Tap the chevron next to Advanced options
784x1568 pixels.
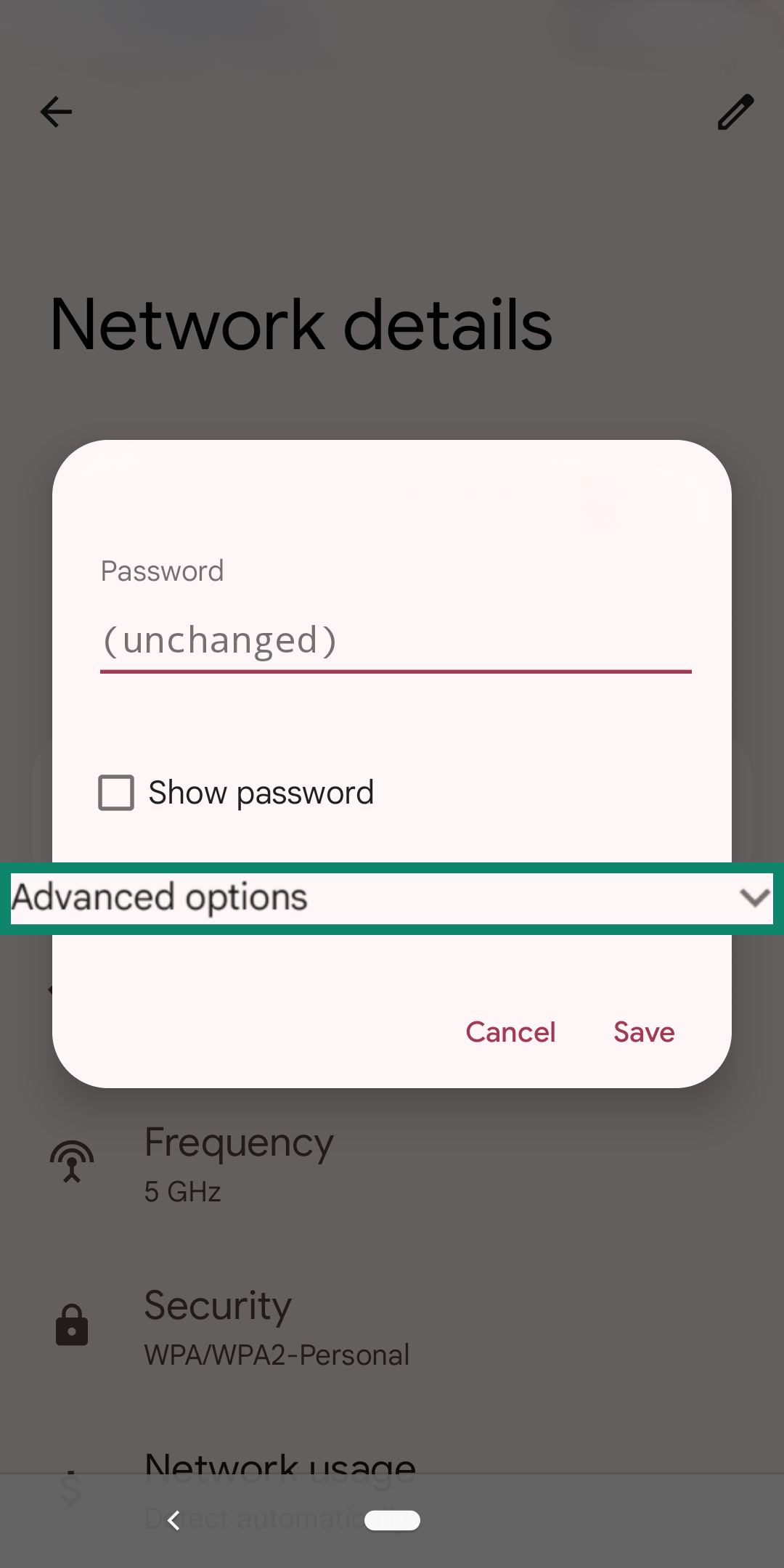coord(755,899)
